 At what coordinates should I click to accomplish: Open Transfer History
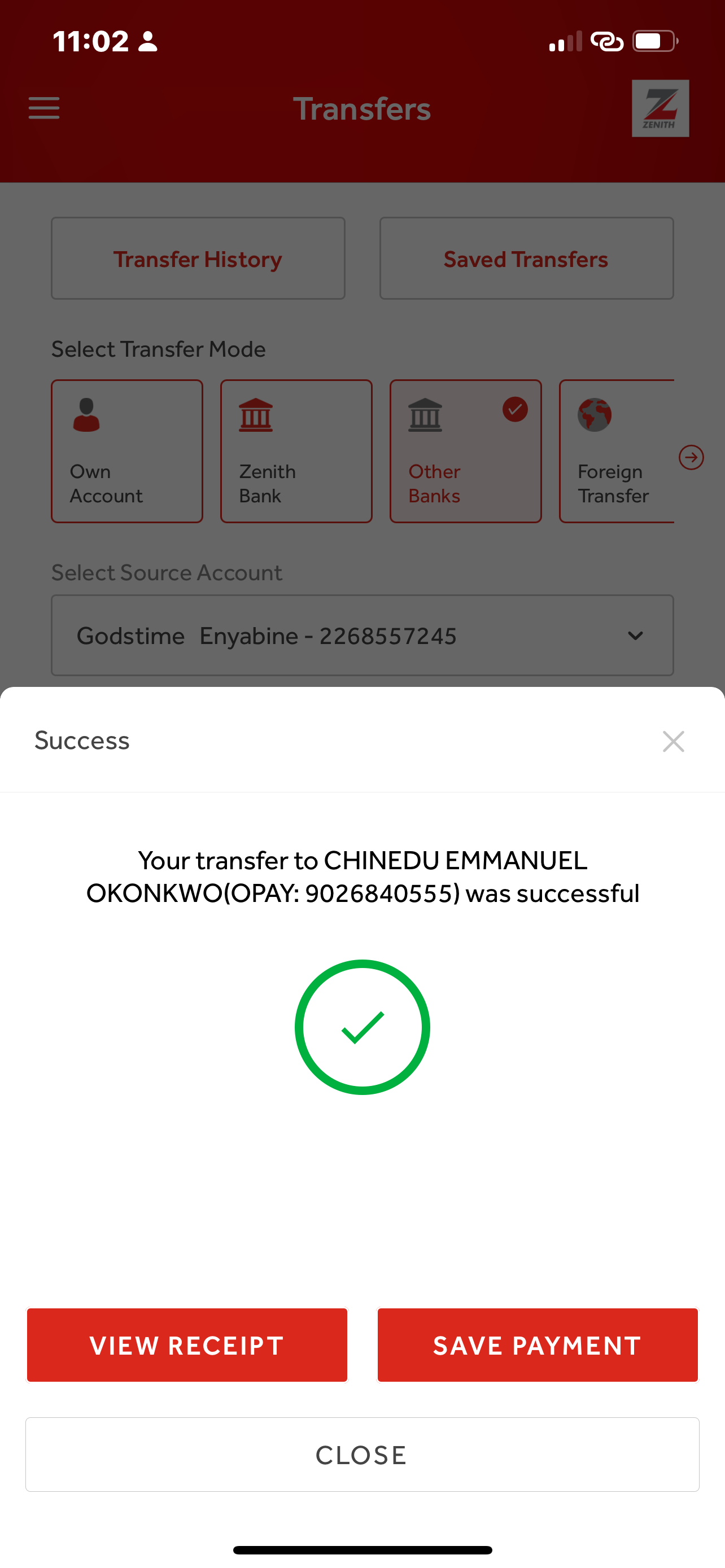[x=198, y=259]
